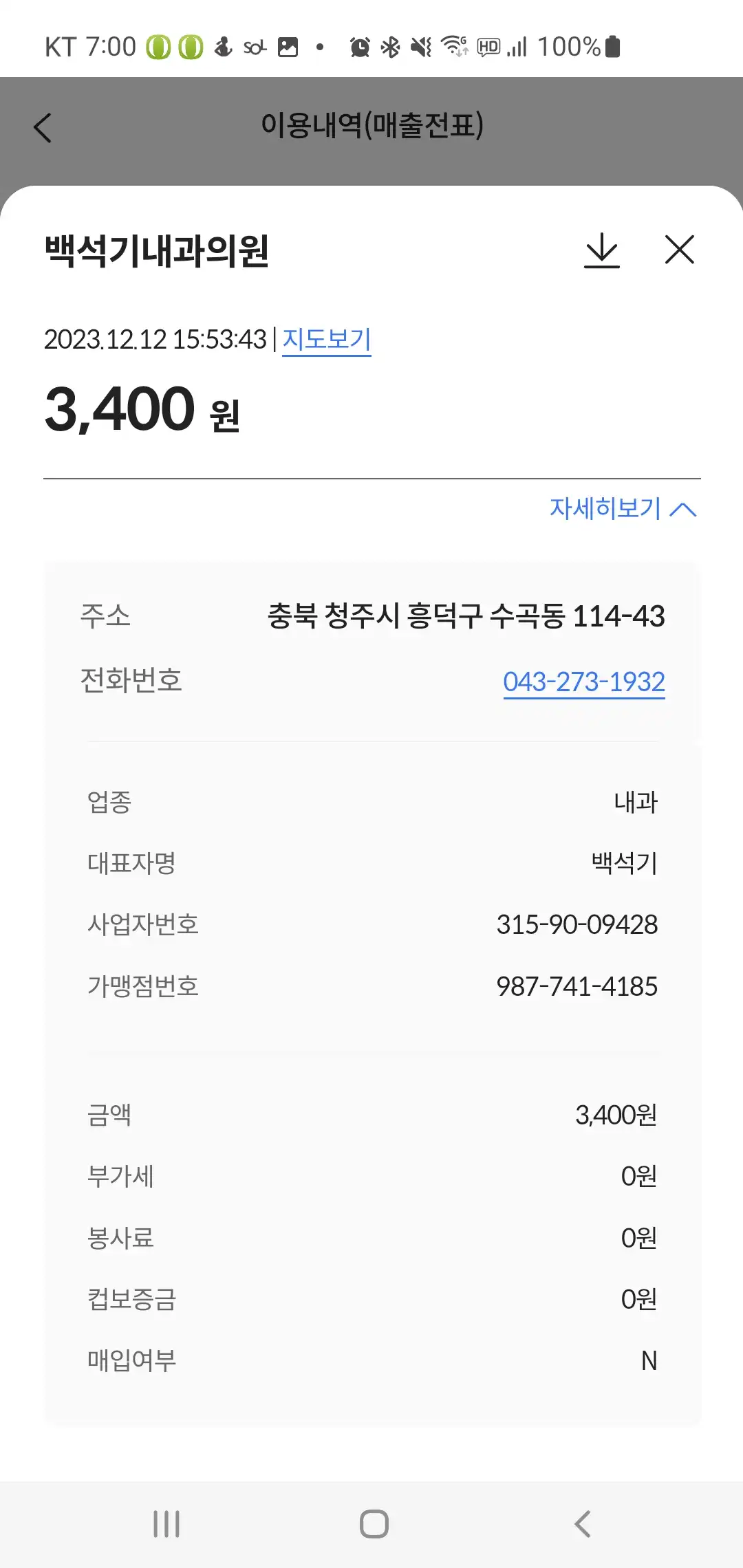Tap the mute icon in status bar
This screenshot has height=1568, width=743.
tap(421, 47)
